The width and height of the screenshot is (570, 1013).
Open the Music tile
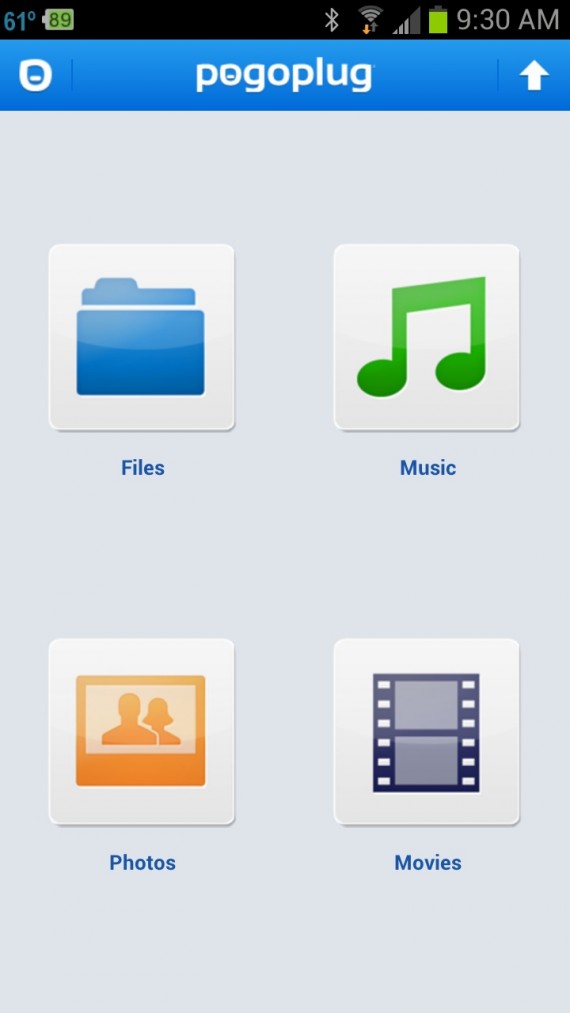click(x=427, y=337)
